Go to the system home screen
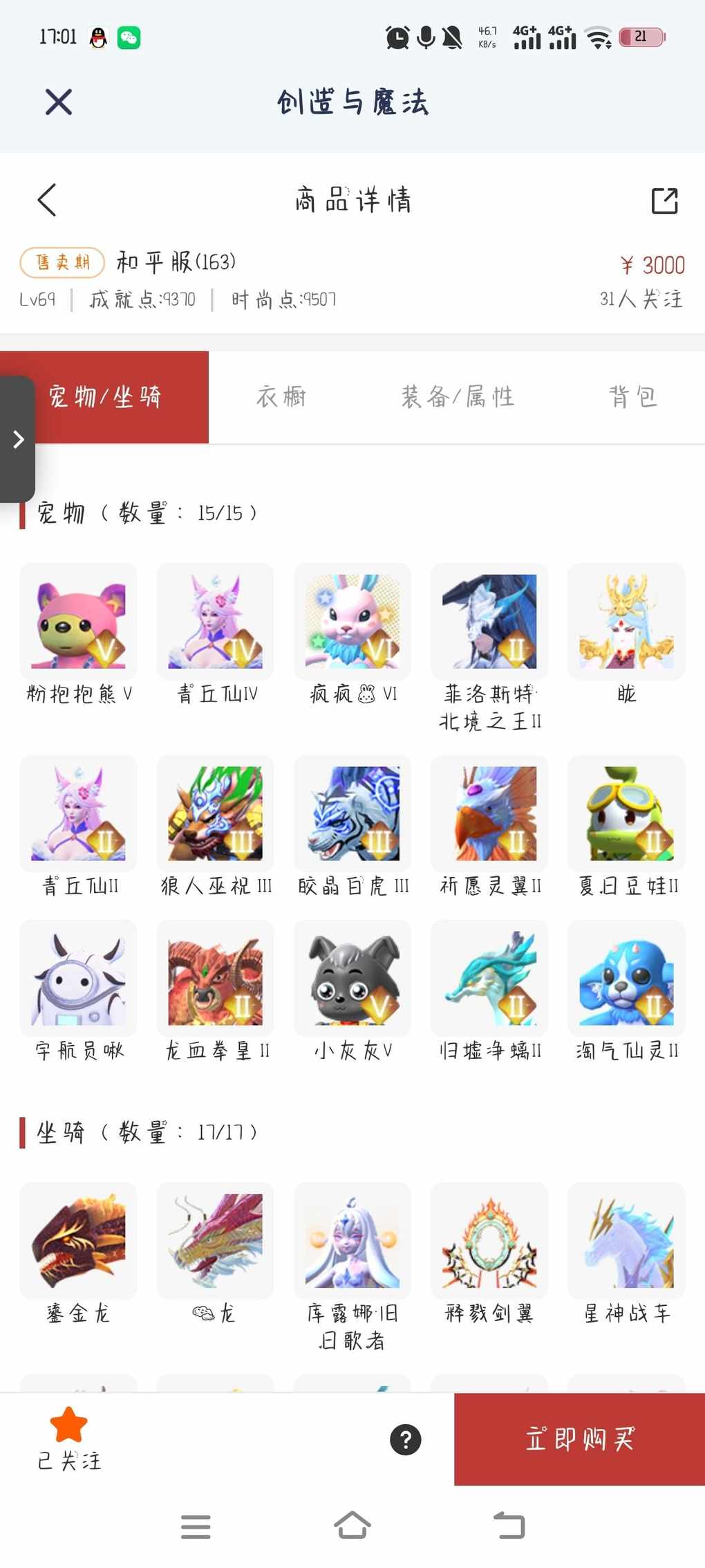Image resolution: width=705 pixels, height=1568 pixels. tap(352, 1525)
